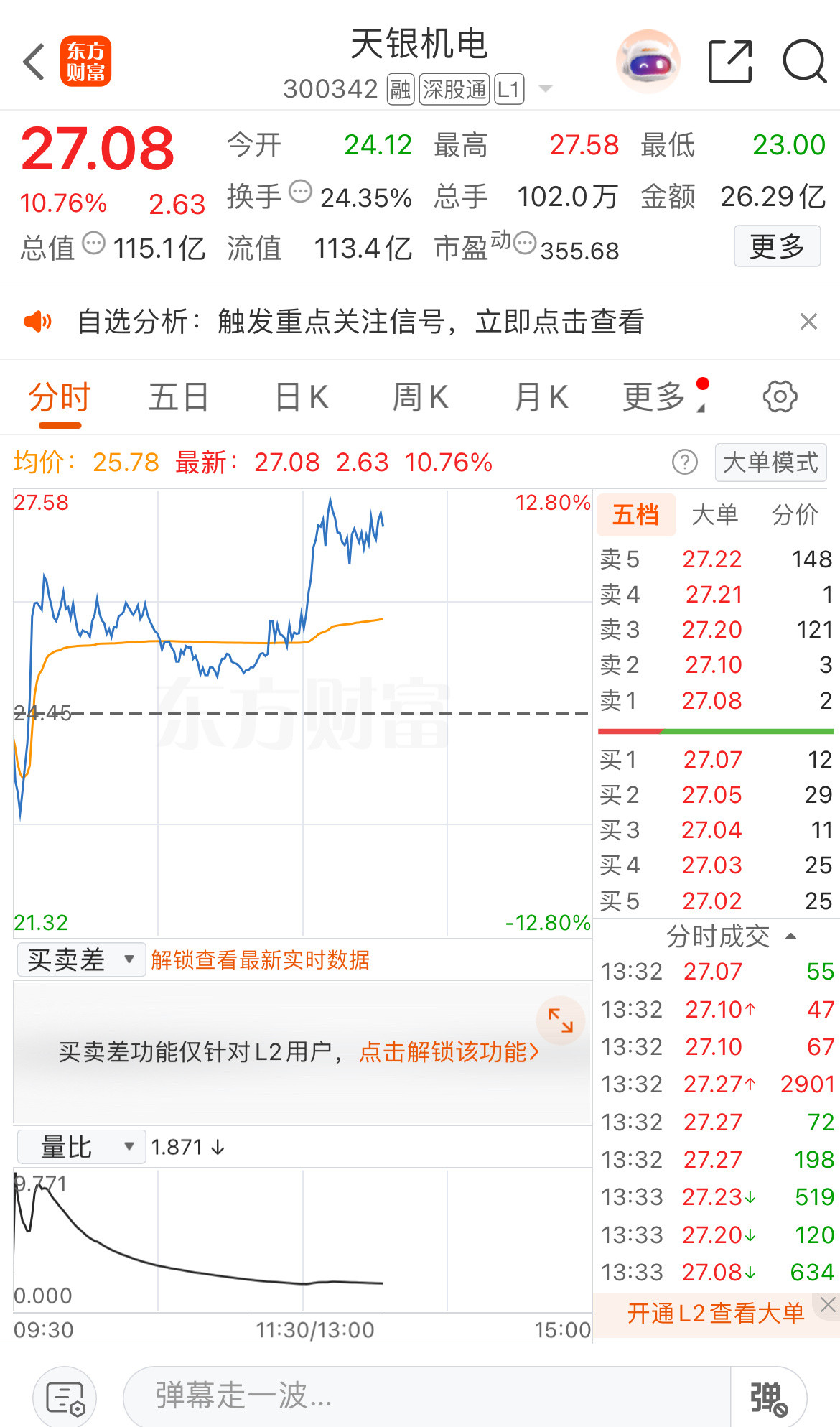
Task: Click the speaker icon next to 自选分析
Action: pos(39,322)
